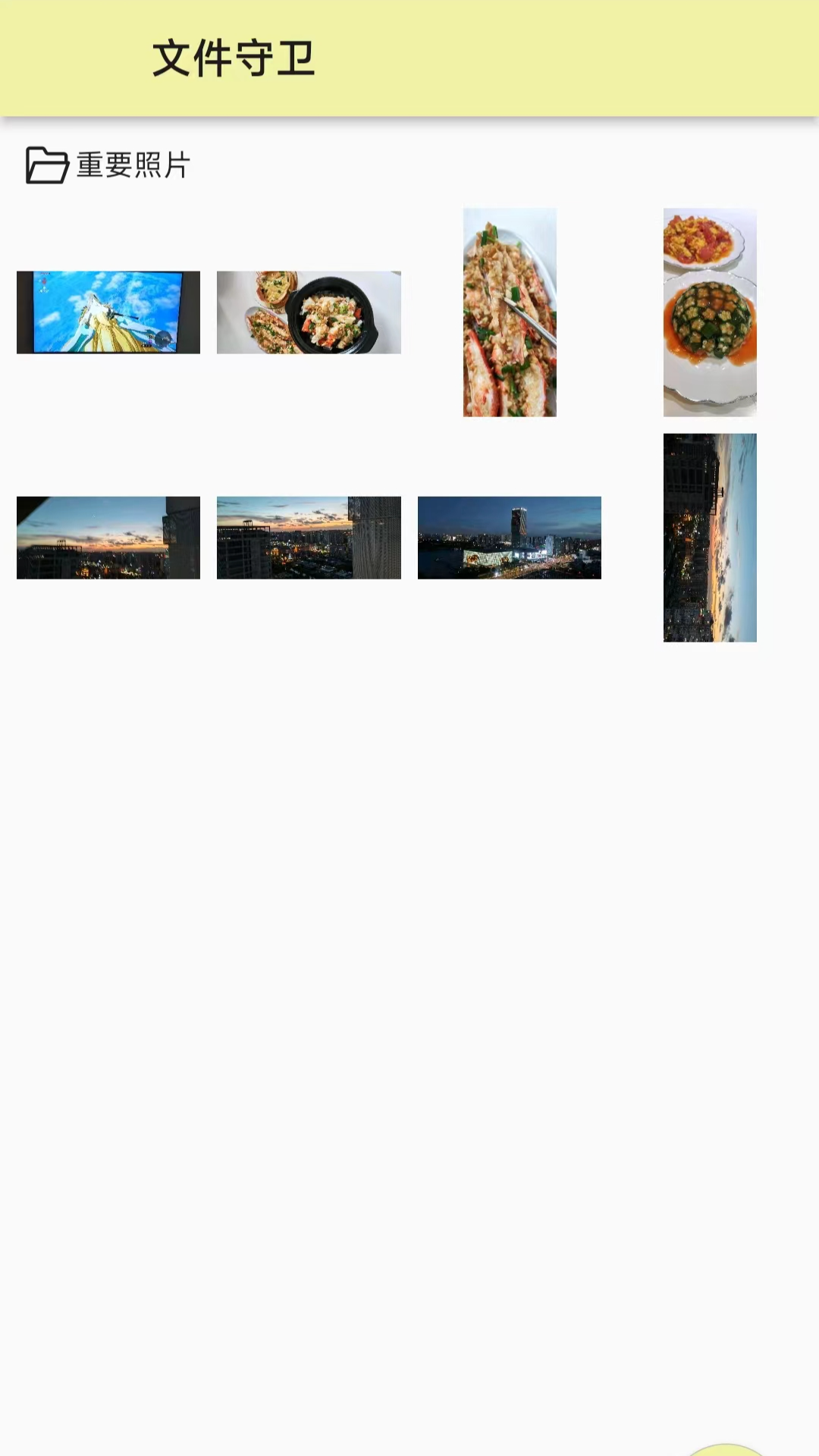View the sunset cityscape with tall building
Viewport: 819px width, 1456px height.
click(x=309, y=538)
